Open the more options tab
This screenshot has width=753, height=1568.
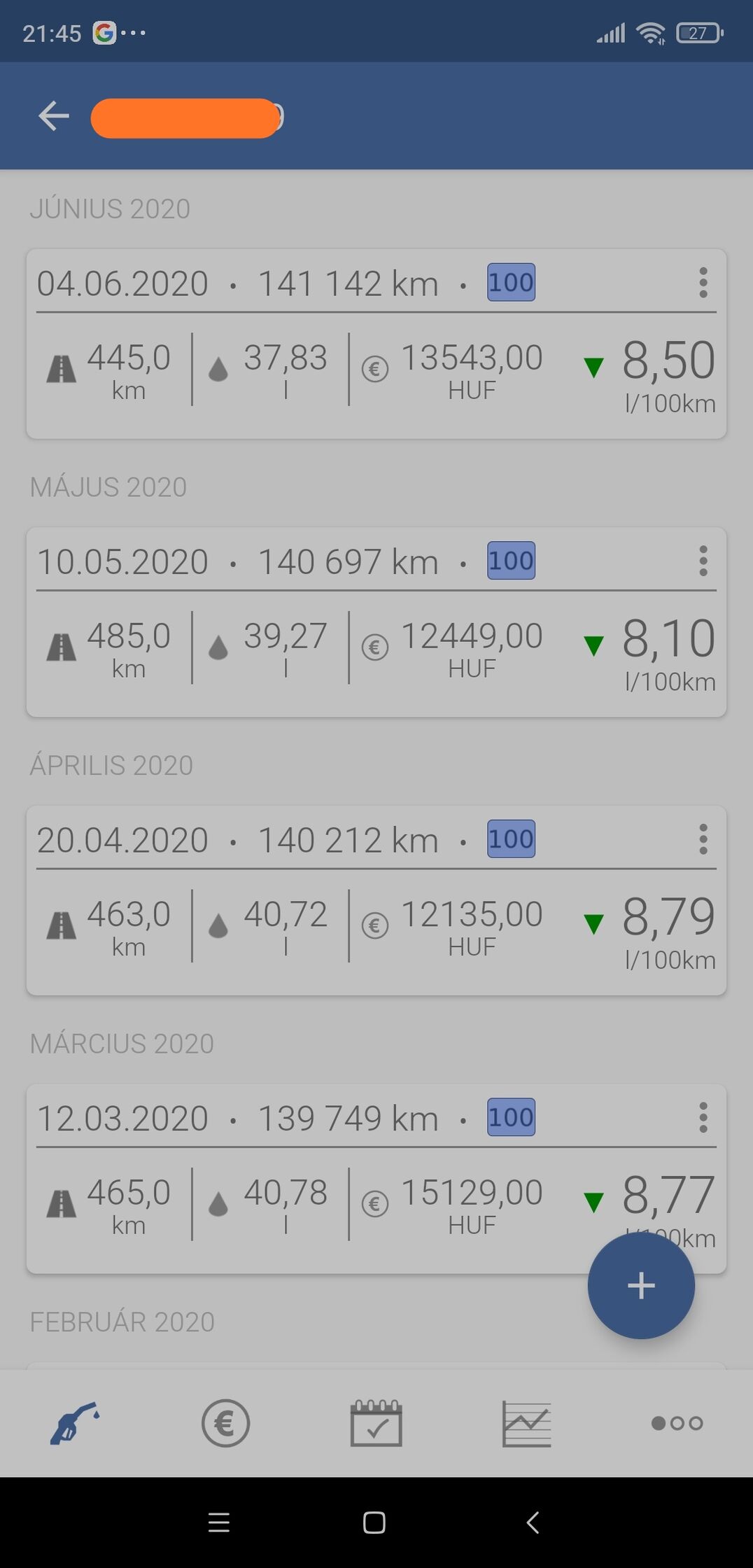[x=677, y=1423]
